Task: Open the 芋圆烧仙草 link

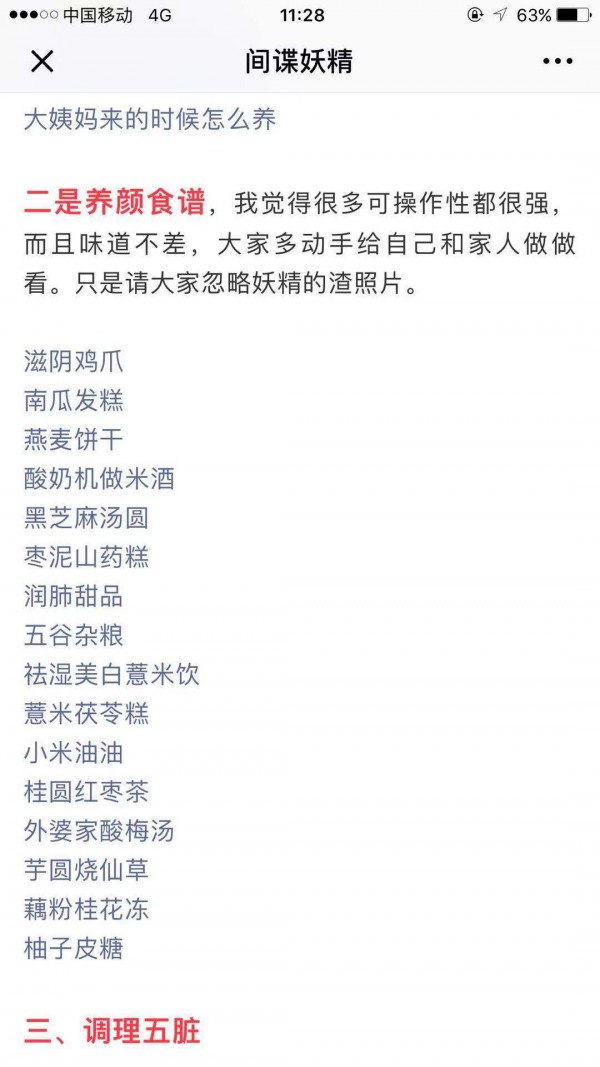Action: click(x=86, y=870)
